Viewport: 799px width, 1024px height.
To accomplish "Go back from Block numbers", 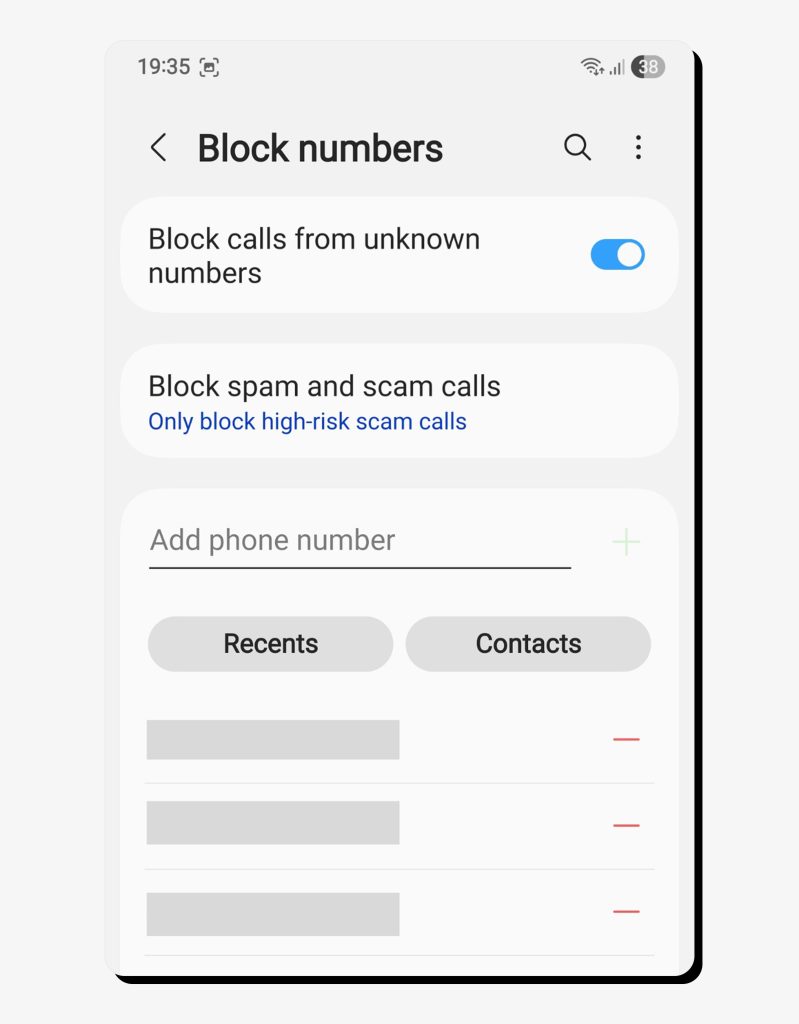I will pyautogui.click(x=158, y=148).
